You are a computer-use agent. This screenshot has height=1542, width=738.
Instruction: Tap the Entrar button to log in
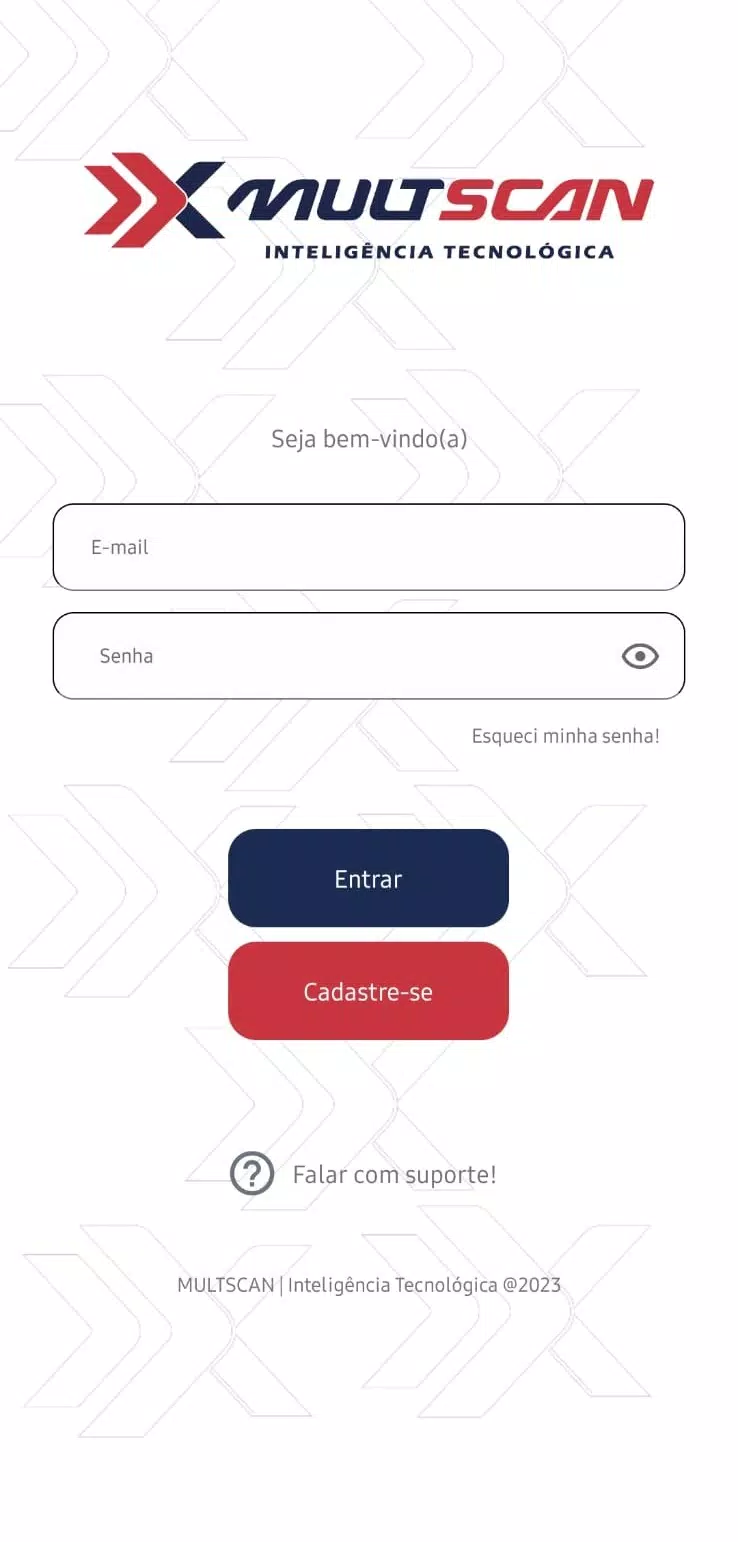pos(368,878)
